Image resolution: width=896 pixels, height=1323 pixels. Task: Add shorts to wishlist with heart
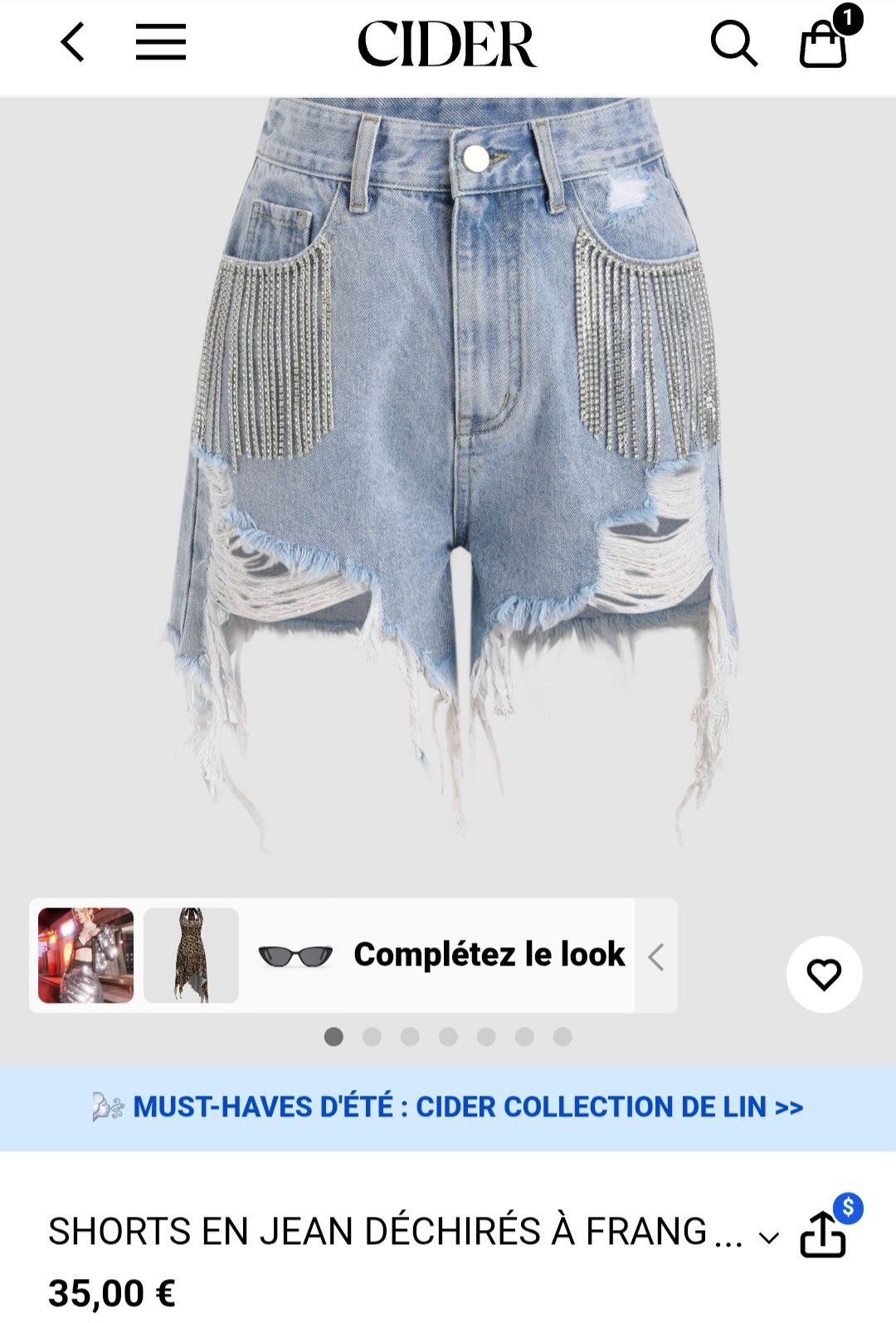point(824,974)
